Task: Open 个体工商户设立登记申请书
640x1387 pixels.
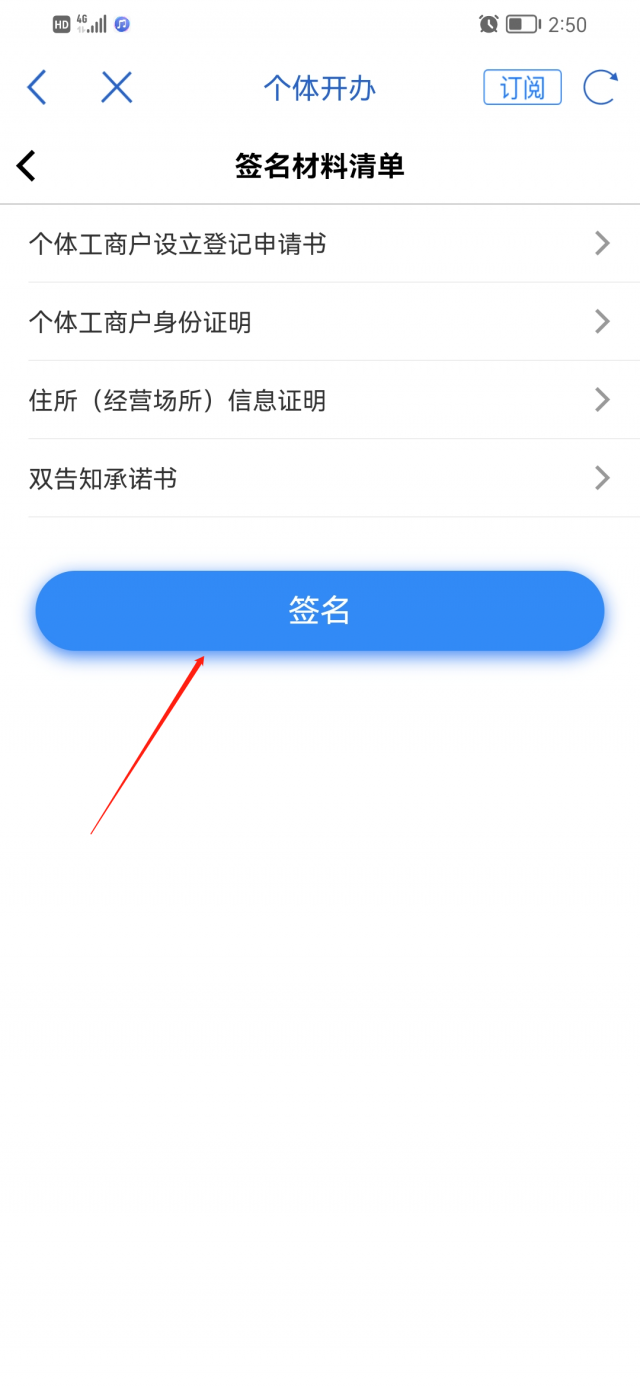Action: [x=320, y=244]
